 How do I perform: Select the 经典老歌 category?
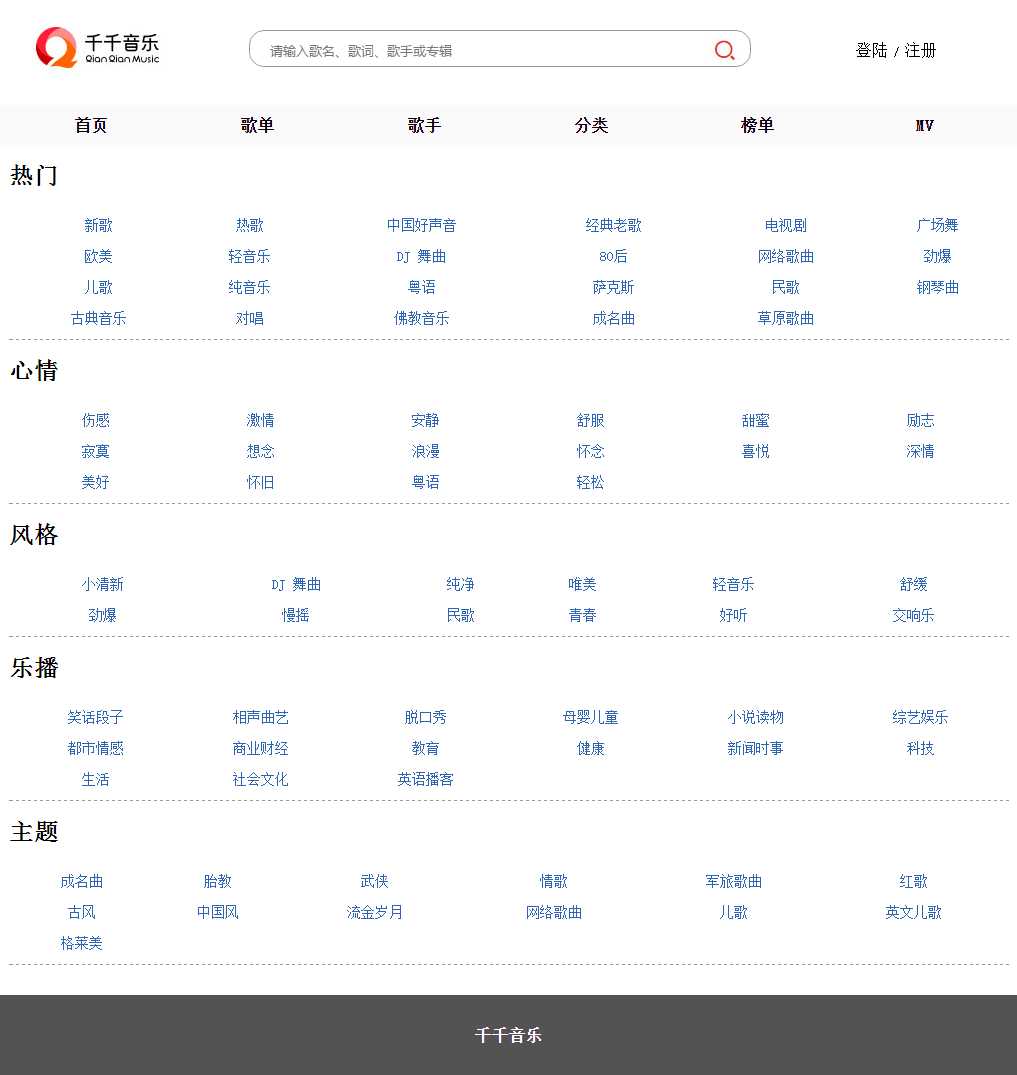point(613,225)
